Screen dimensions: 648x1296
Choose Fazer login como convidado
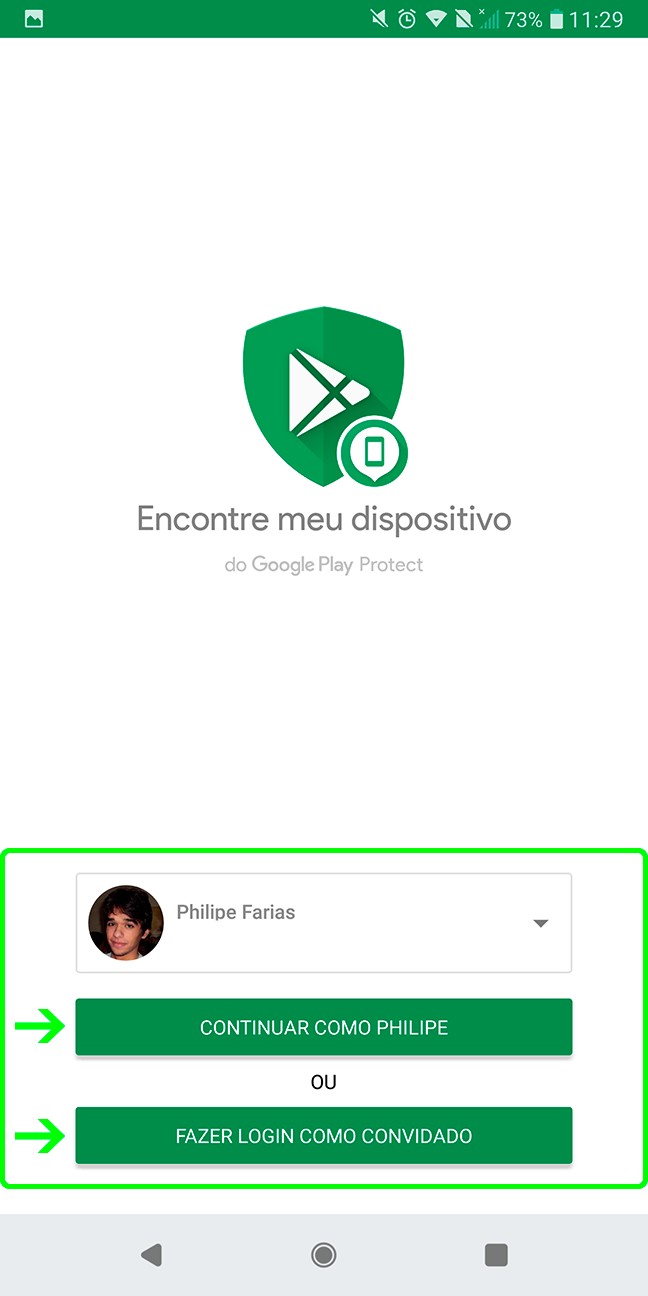[324, 1136]
